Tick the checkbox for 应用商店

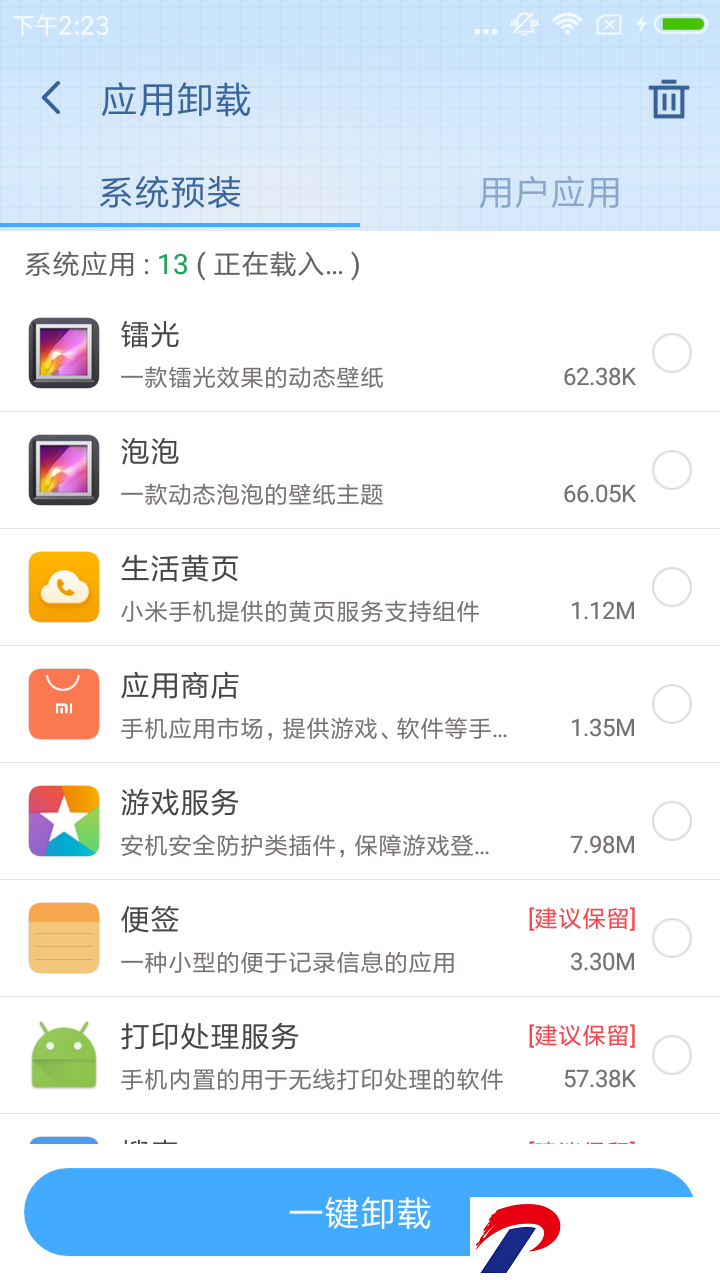672,704
